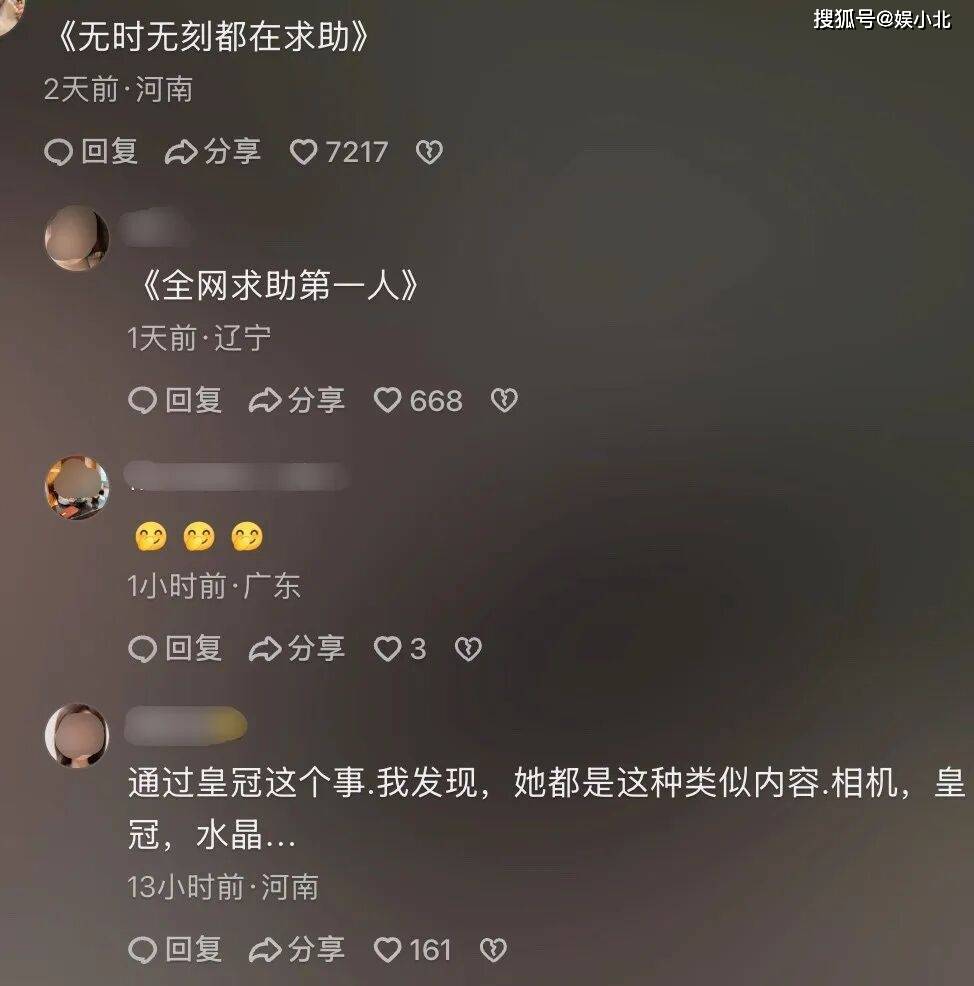Reply to the 《全网求助第一人》 comment

(175, 401)
